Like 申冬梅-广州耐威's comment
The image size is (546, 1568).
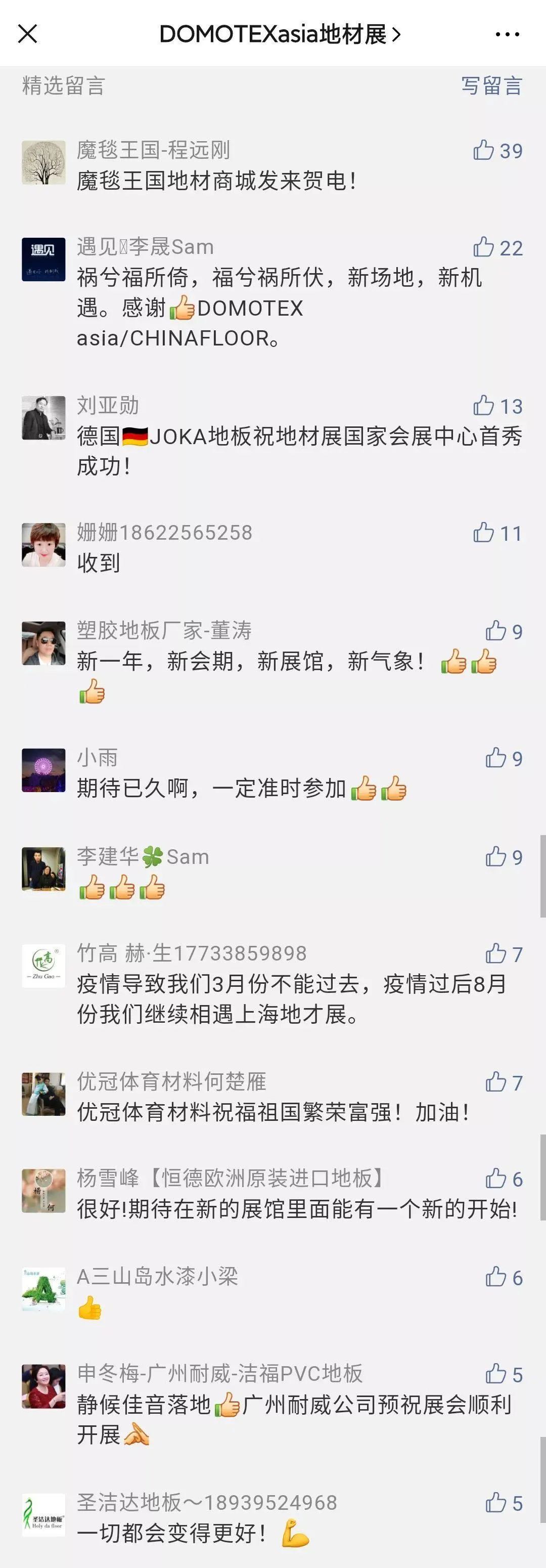point(496,1374)
